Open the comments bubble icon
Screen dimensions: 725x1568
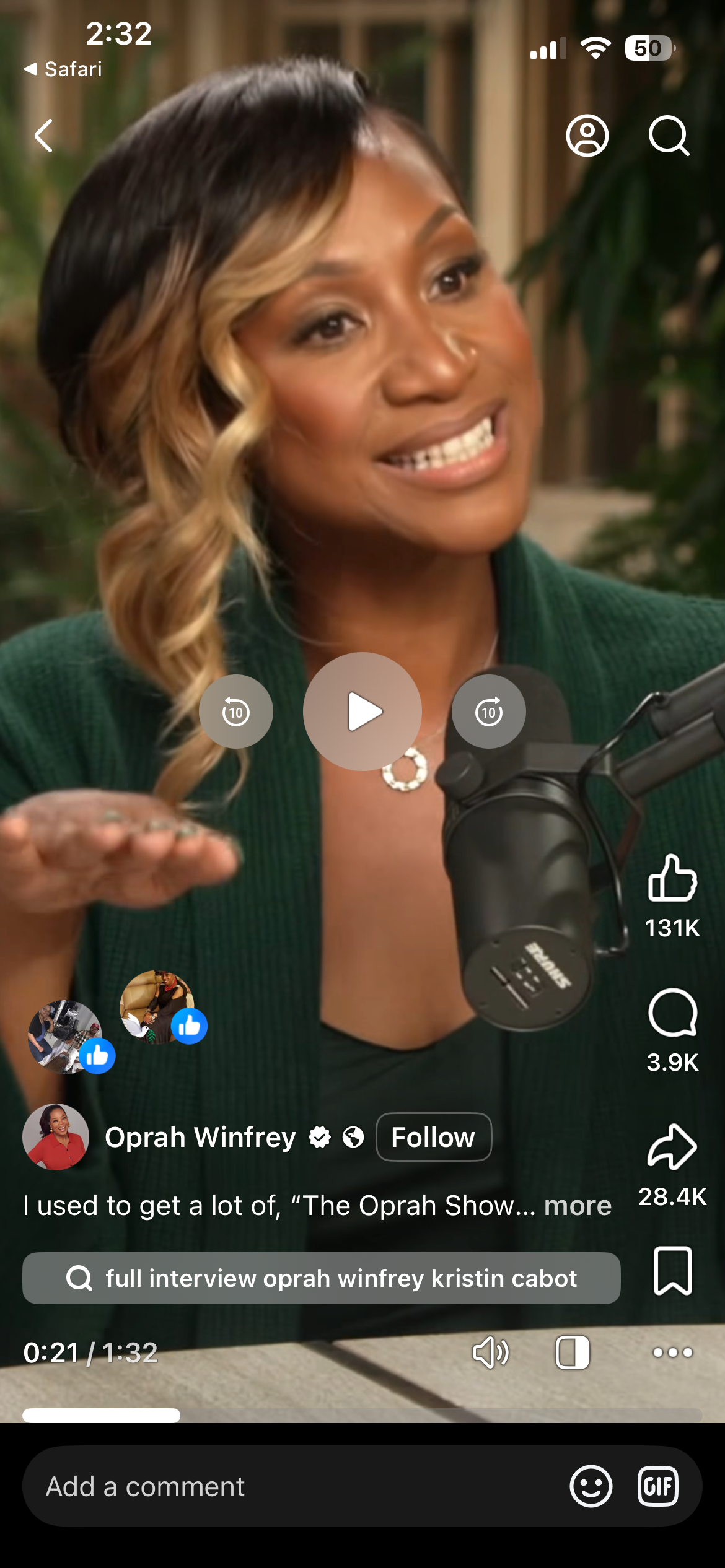[x=672, y=1013]
